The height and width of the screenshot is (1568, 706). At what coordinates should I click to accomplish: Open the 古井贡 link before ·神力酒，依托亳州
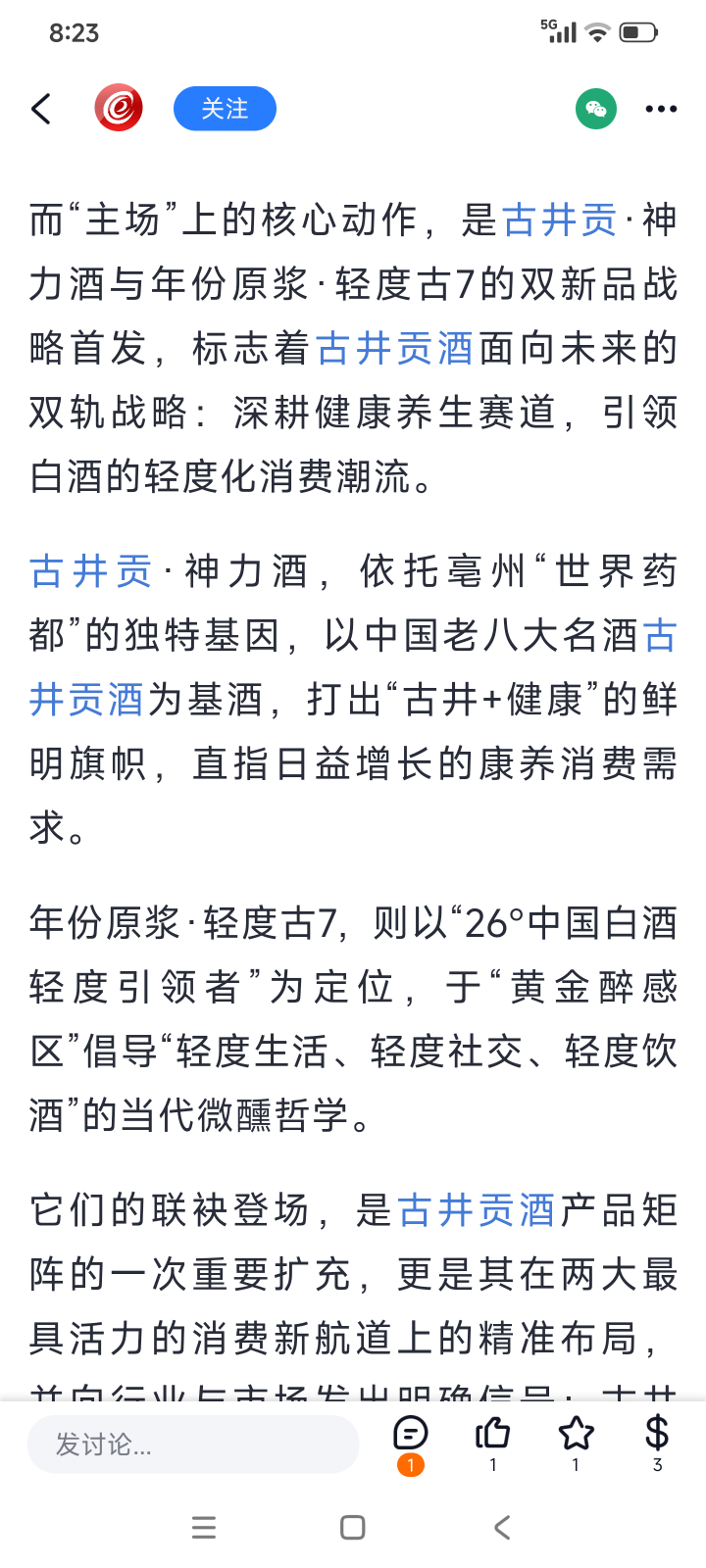coord(91,570)
